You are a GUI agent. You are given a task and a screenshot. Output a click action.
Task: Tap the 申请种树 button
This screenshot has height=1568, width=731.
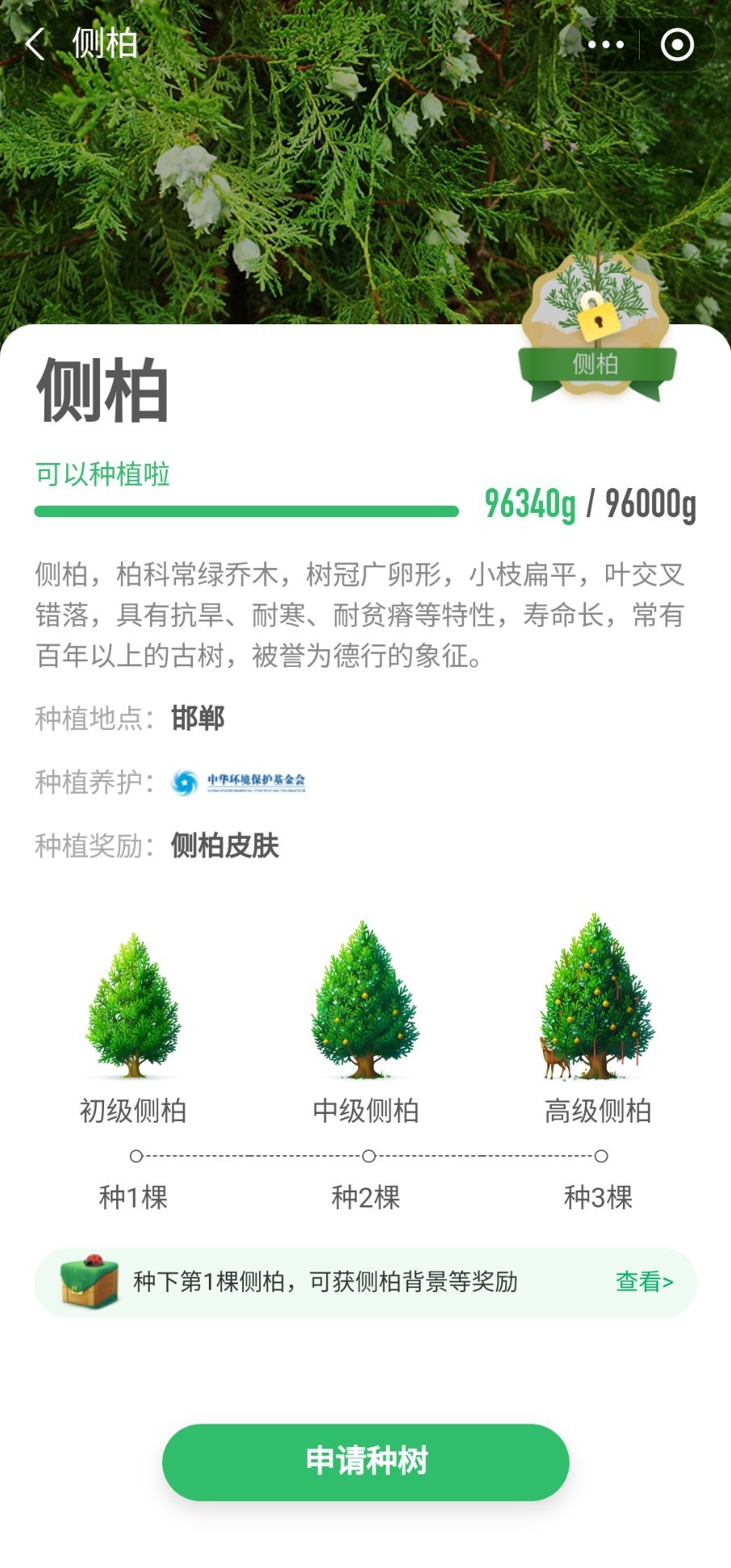point(365,1462)
